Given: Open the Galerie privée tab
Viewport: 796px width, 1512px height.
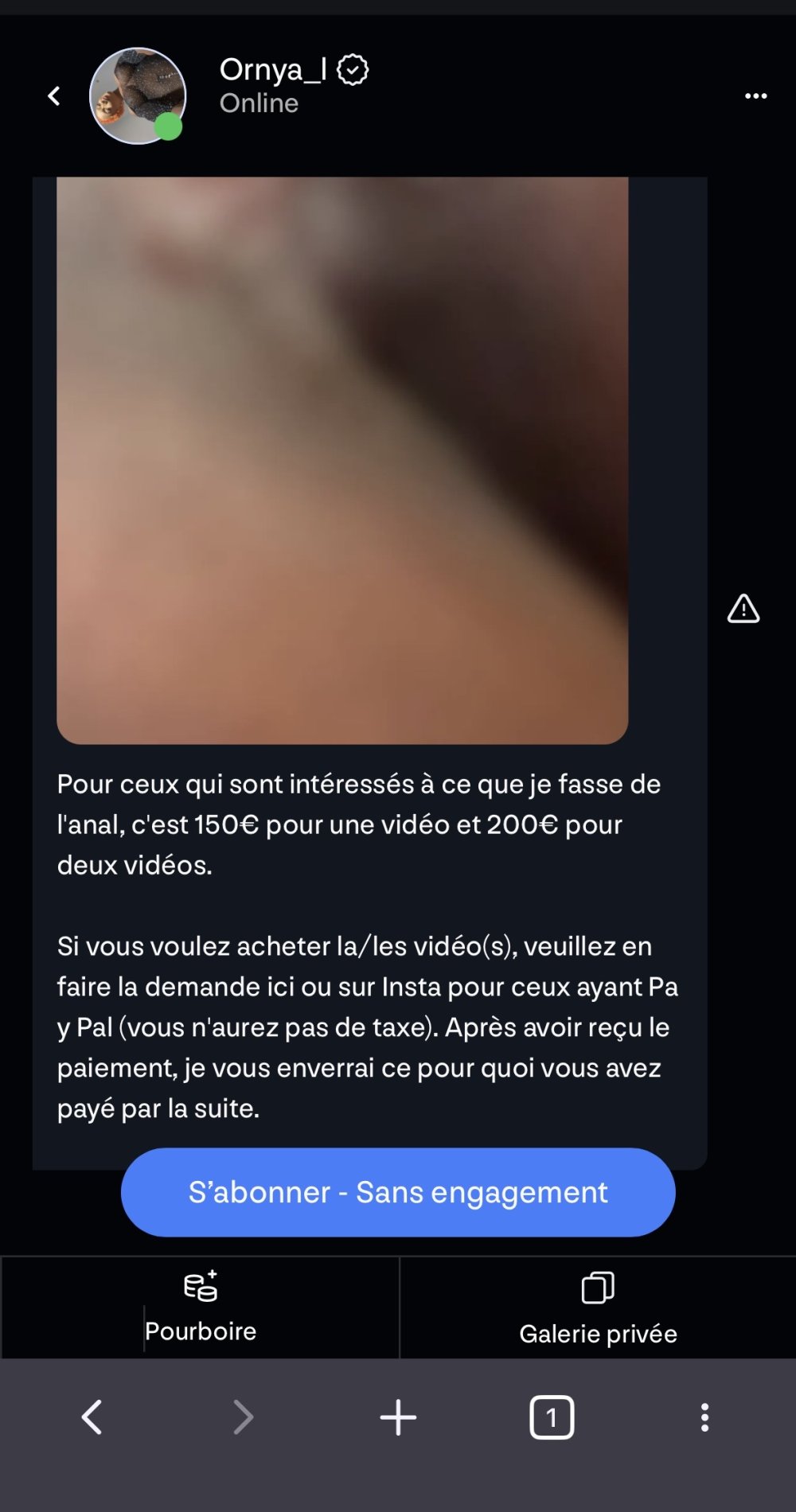Looking at the screenshot, I should pos(598,1309).
